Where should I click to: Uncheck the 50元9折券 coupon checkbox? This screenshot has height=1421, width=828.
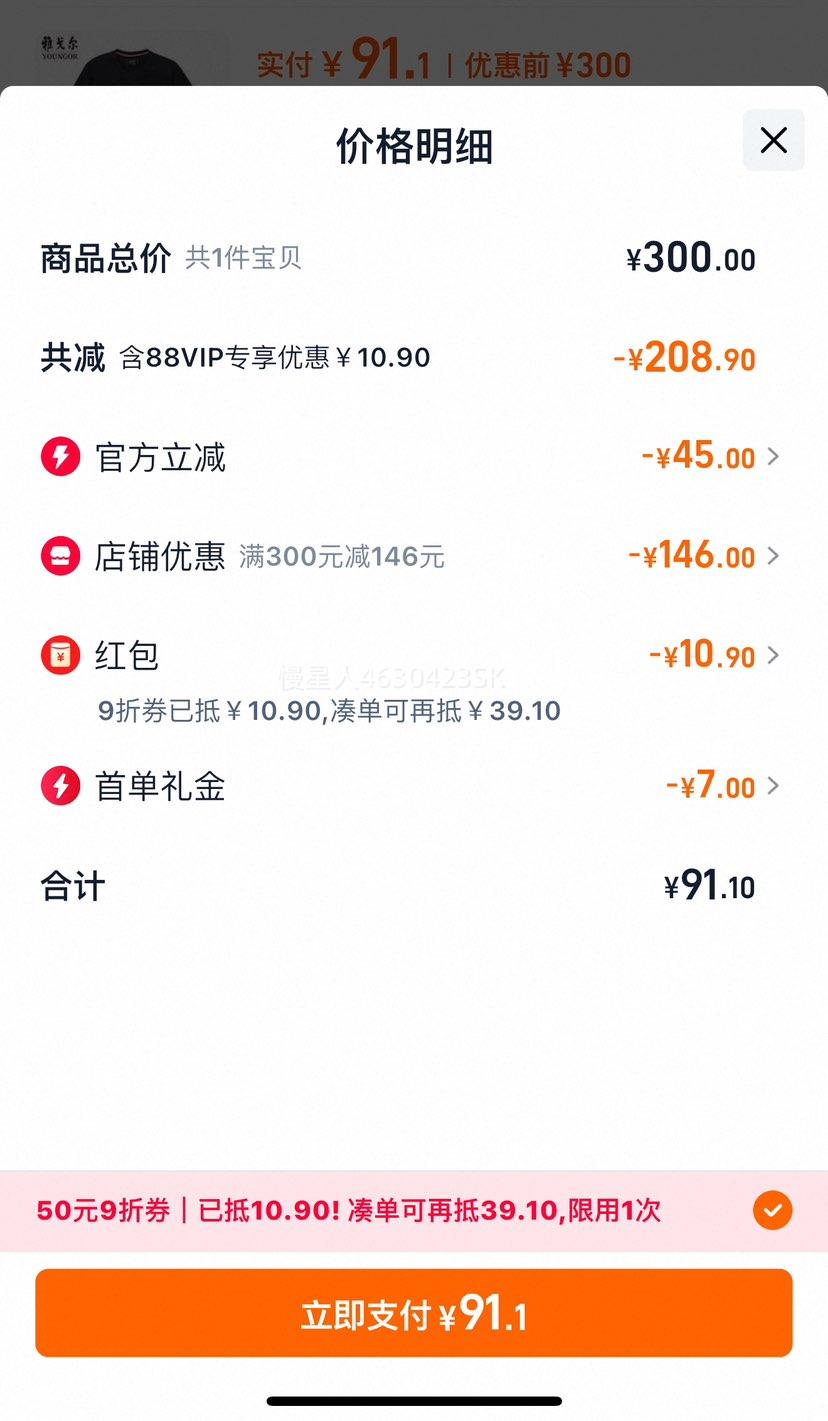point(772,1211)
